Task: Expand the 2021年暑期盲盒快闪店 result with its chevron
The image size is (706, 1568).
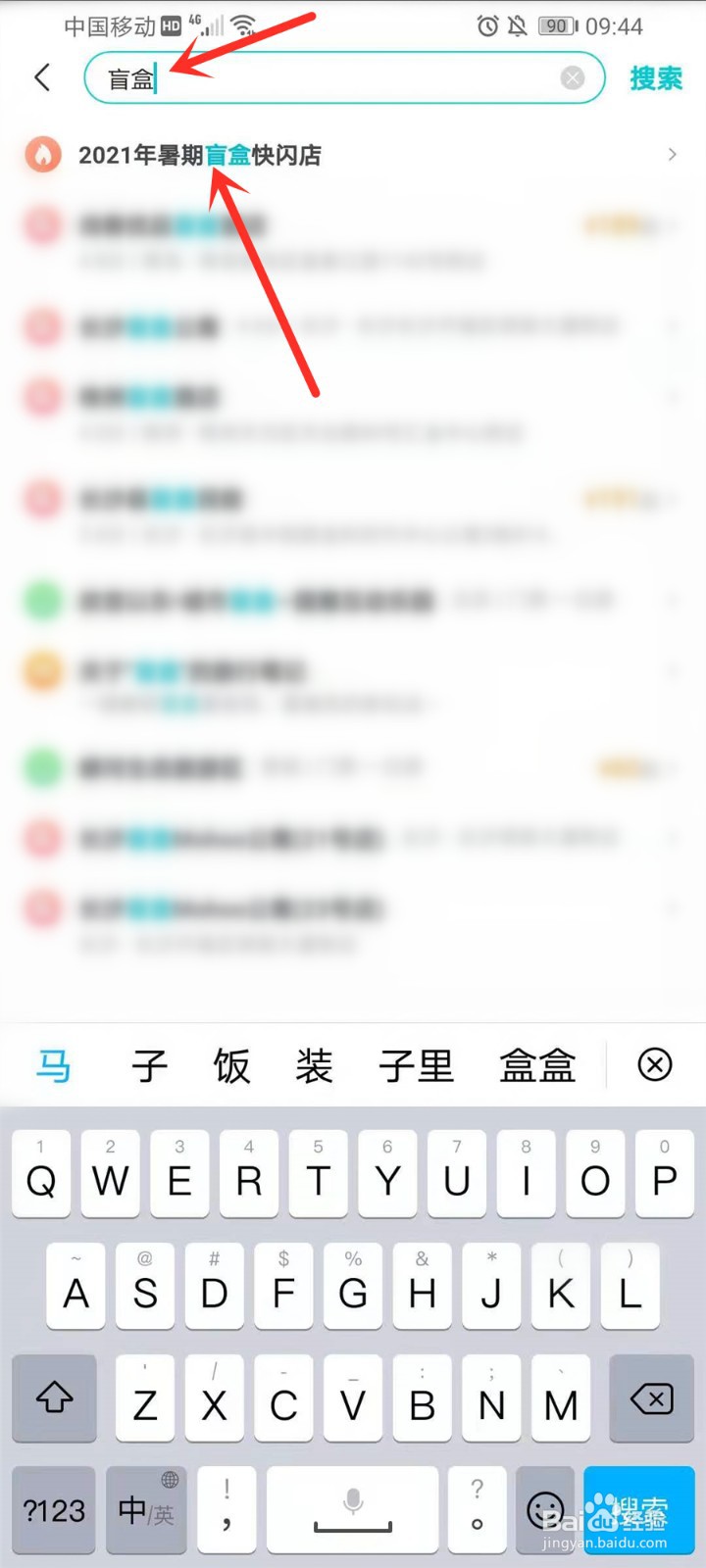Action: (x=672, y=154)
